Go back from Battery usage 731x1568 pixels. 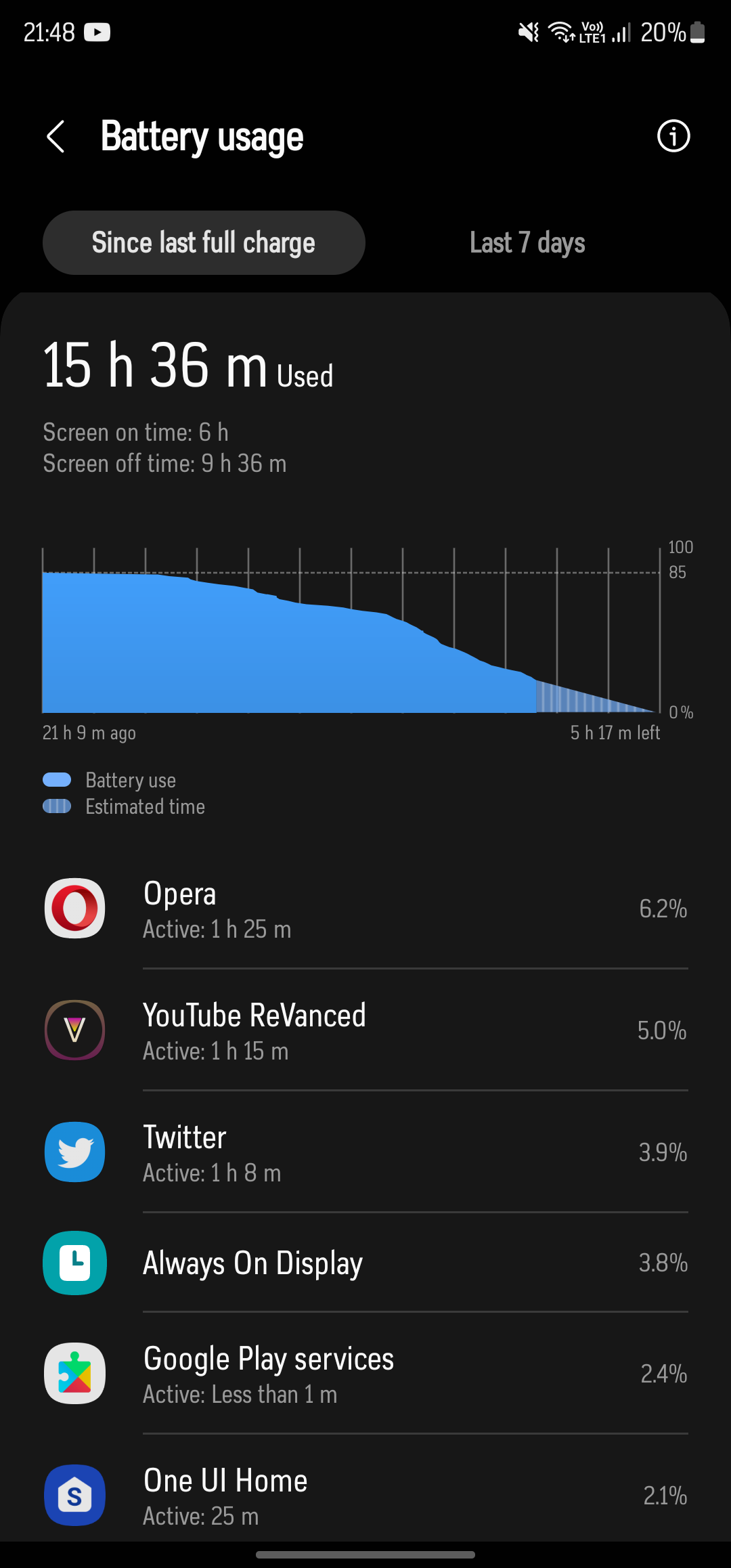point(56,137)
